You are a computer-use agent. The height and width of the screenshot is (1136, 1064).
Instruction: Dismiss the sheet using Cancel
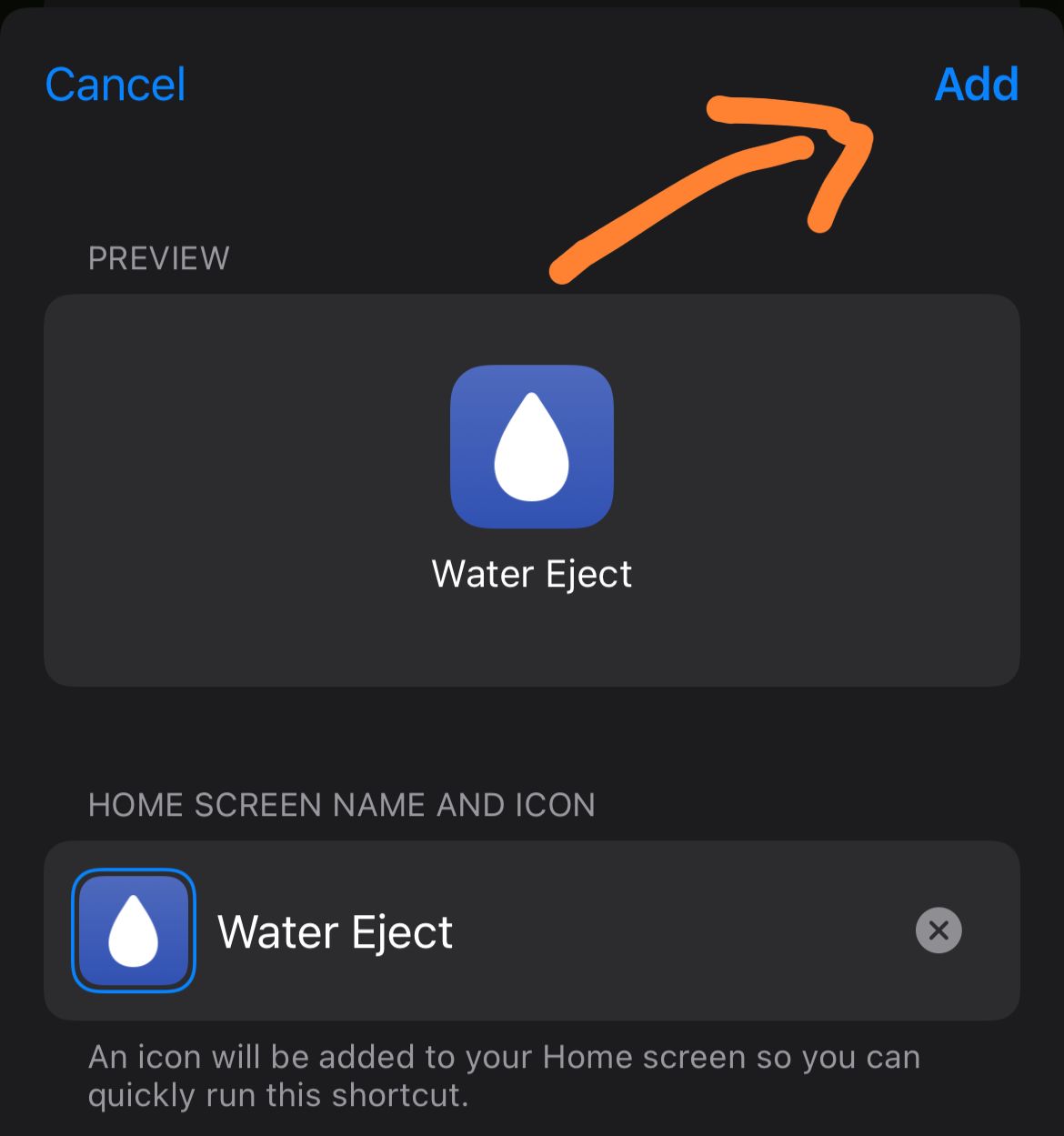[x=115, y=84]
